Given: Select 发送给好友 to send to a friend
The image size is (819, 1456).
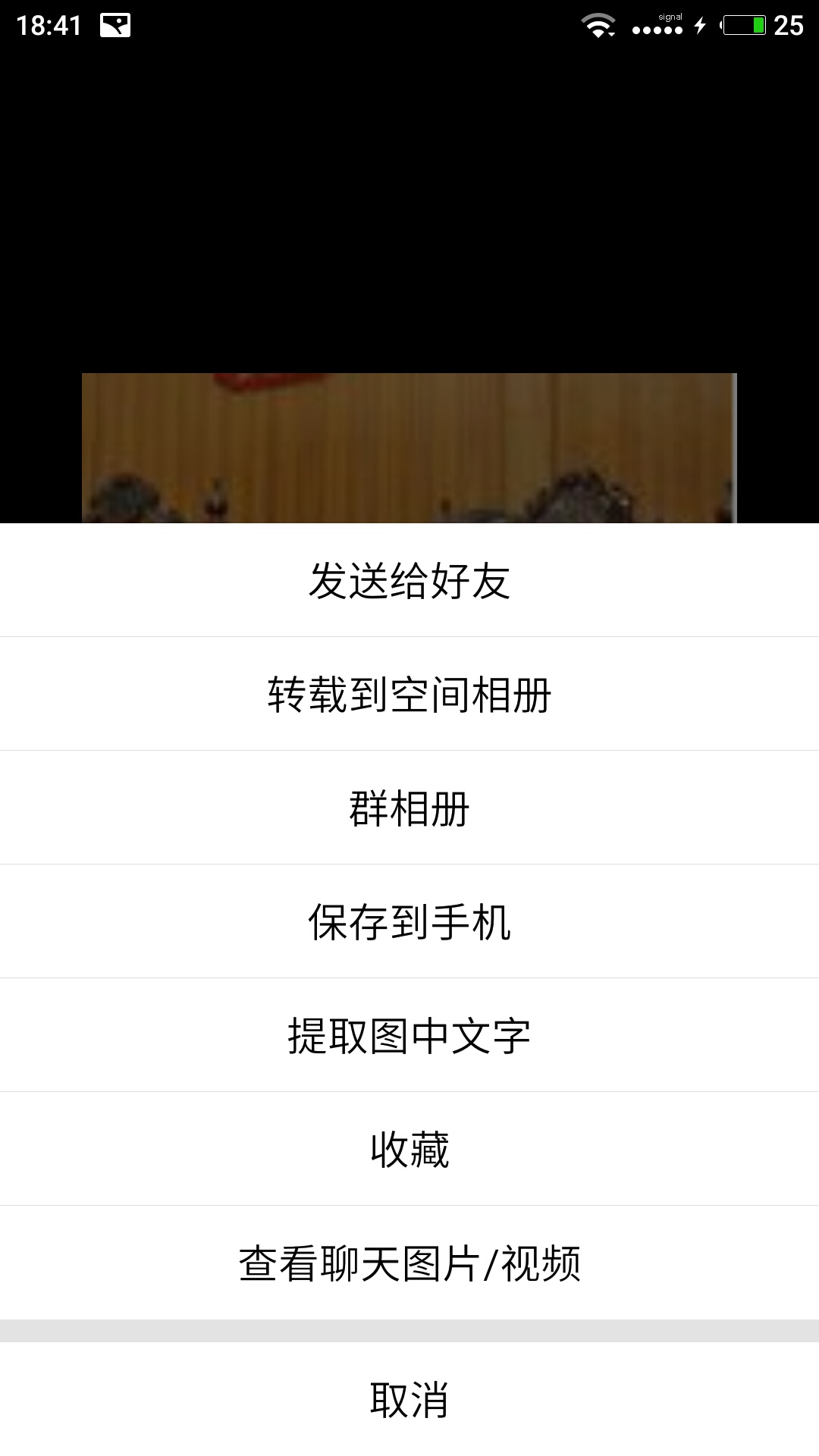Looking at the screenshot, I should [409, 581].
